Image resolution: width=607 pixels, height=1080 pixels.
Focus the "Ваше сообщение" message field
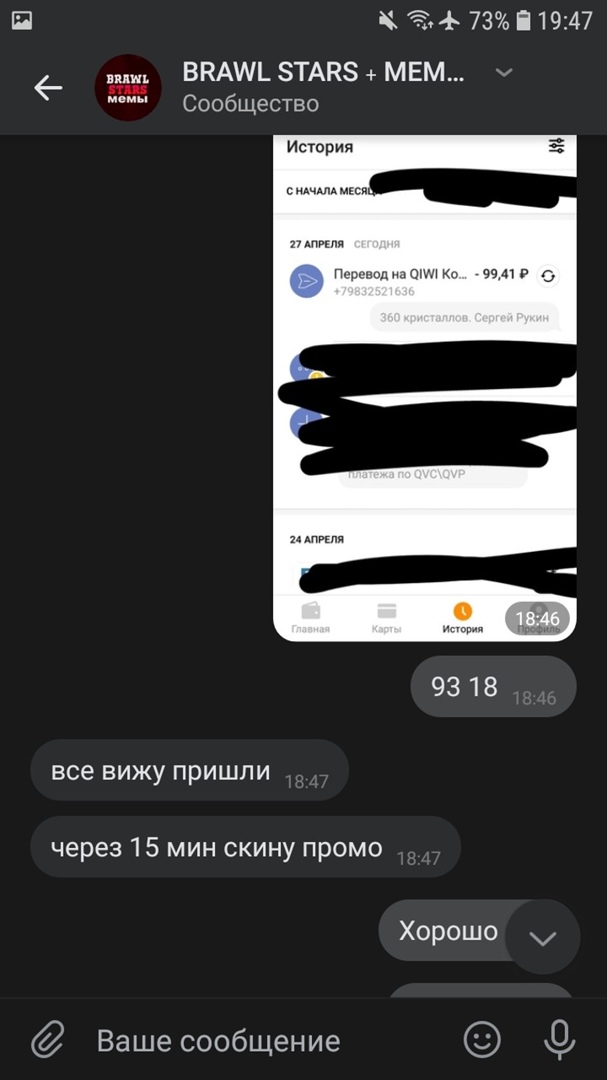[260, 1040]
